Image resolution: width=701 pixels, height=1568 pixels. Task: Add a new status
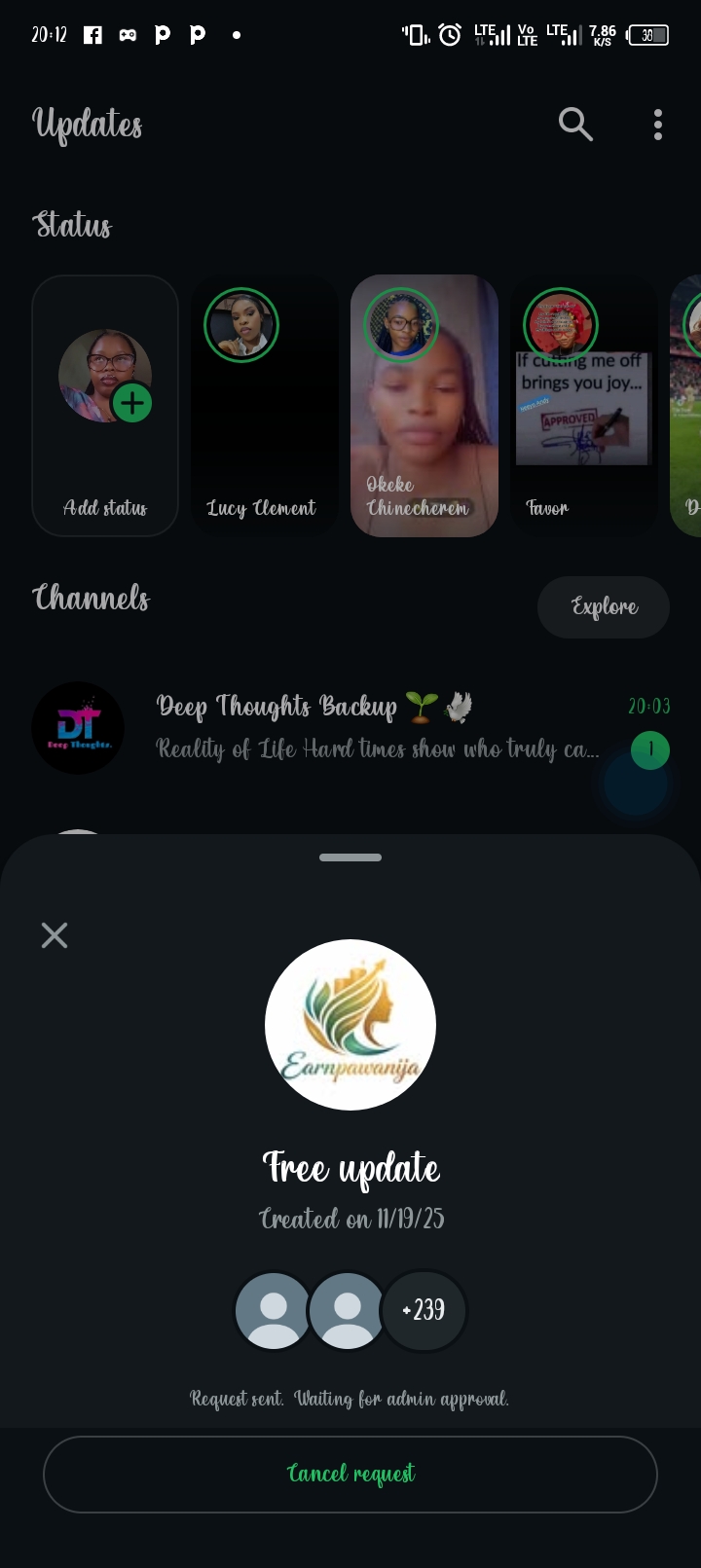pos(105,405)
